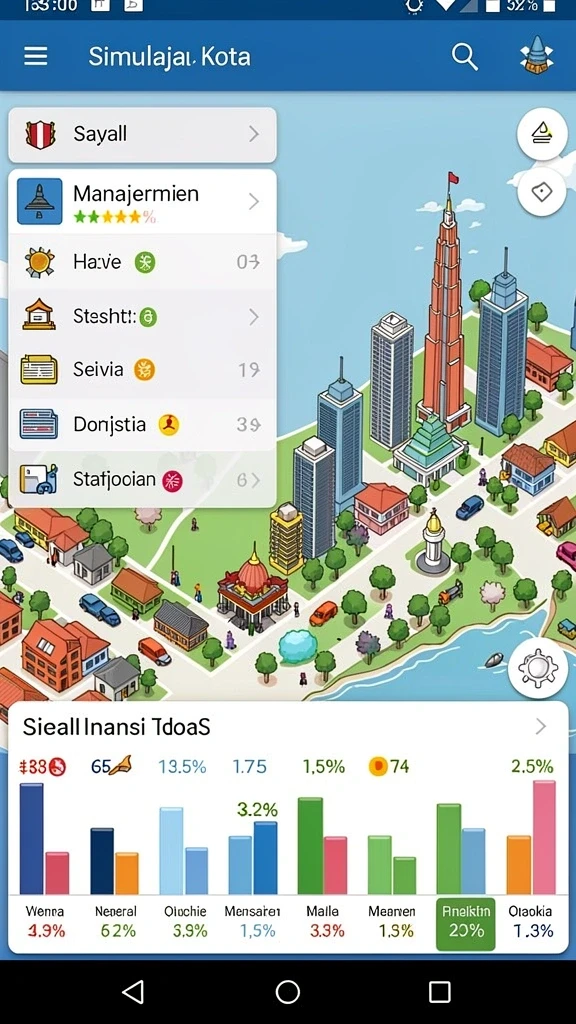Tap the system home button
Image resolution: width=576 pixels, height=1024 pixels.
point(288,992)
